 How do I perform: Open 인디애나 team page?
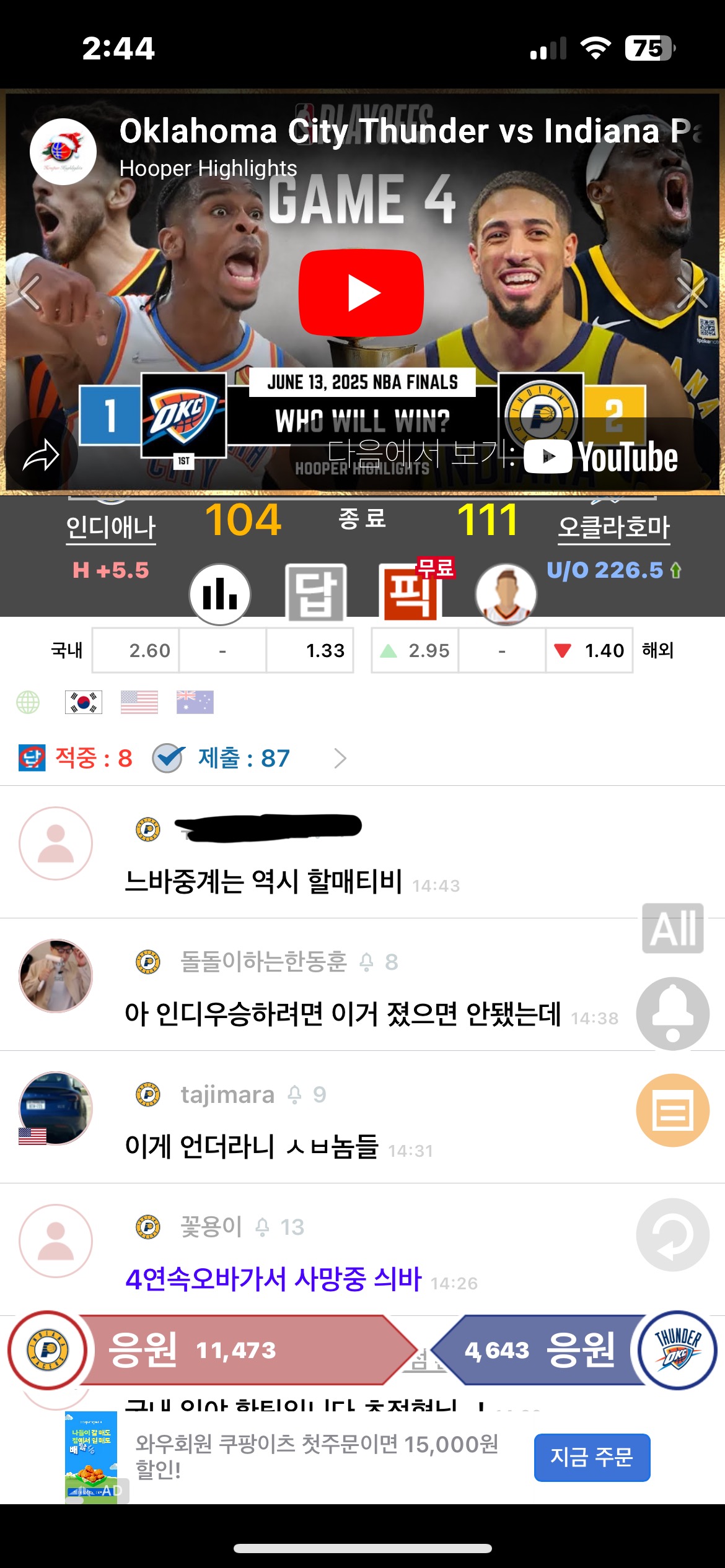click(x=111, y=528)
